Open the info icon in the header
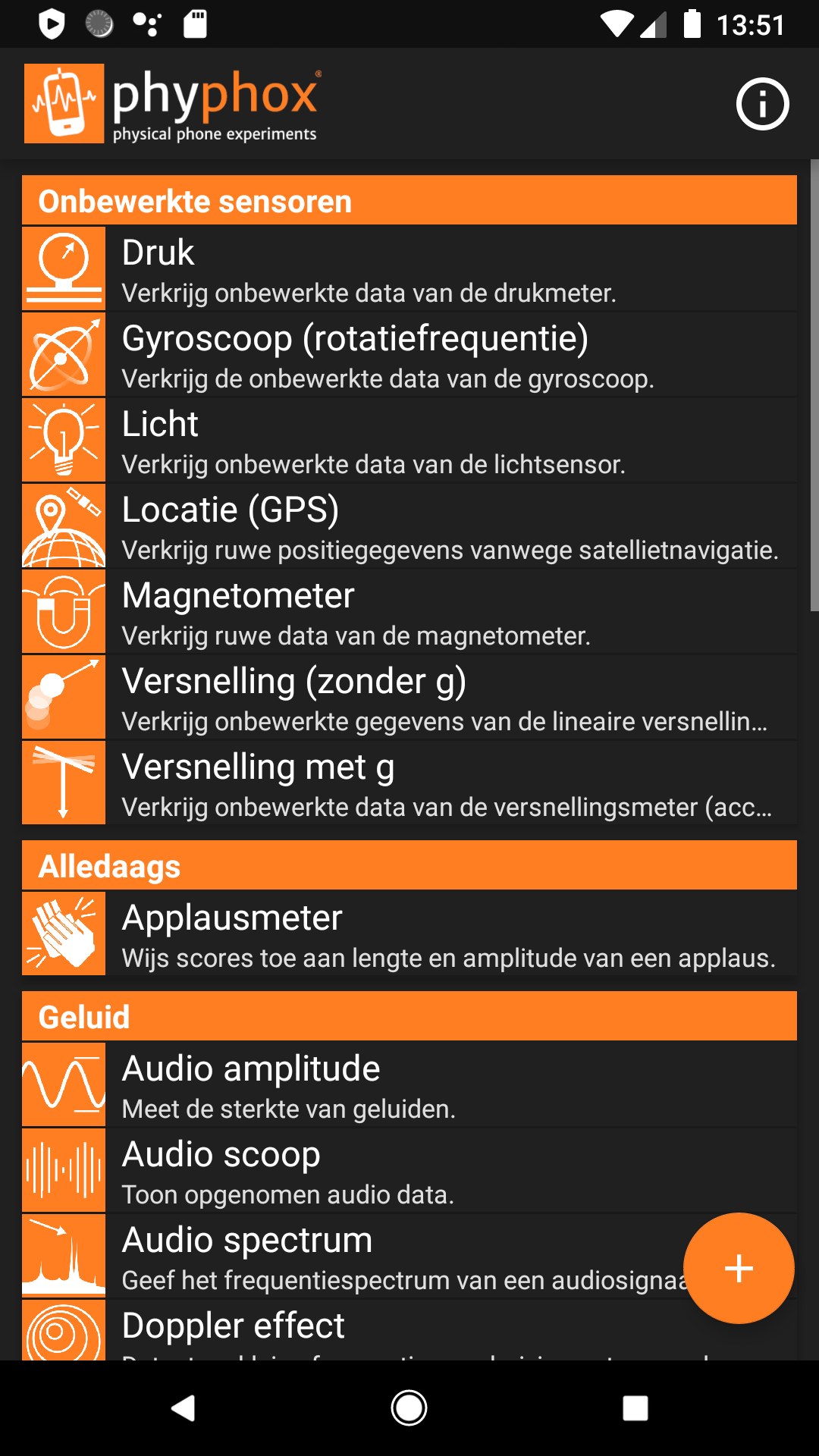Image resolution: width=819 pixels, height=1456 pixels. (x=762, y=104)
